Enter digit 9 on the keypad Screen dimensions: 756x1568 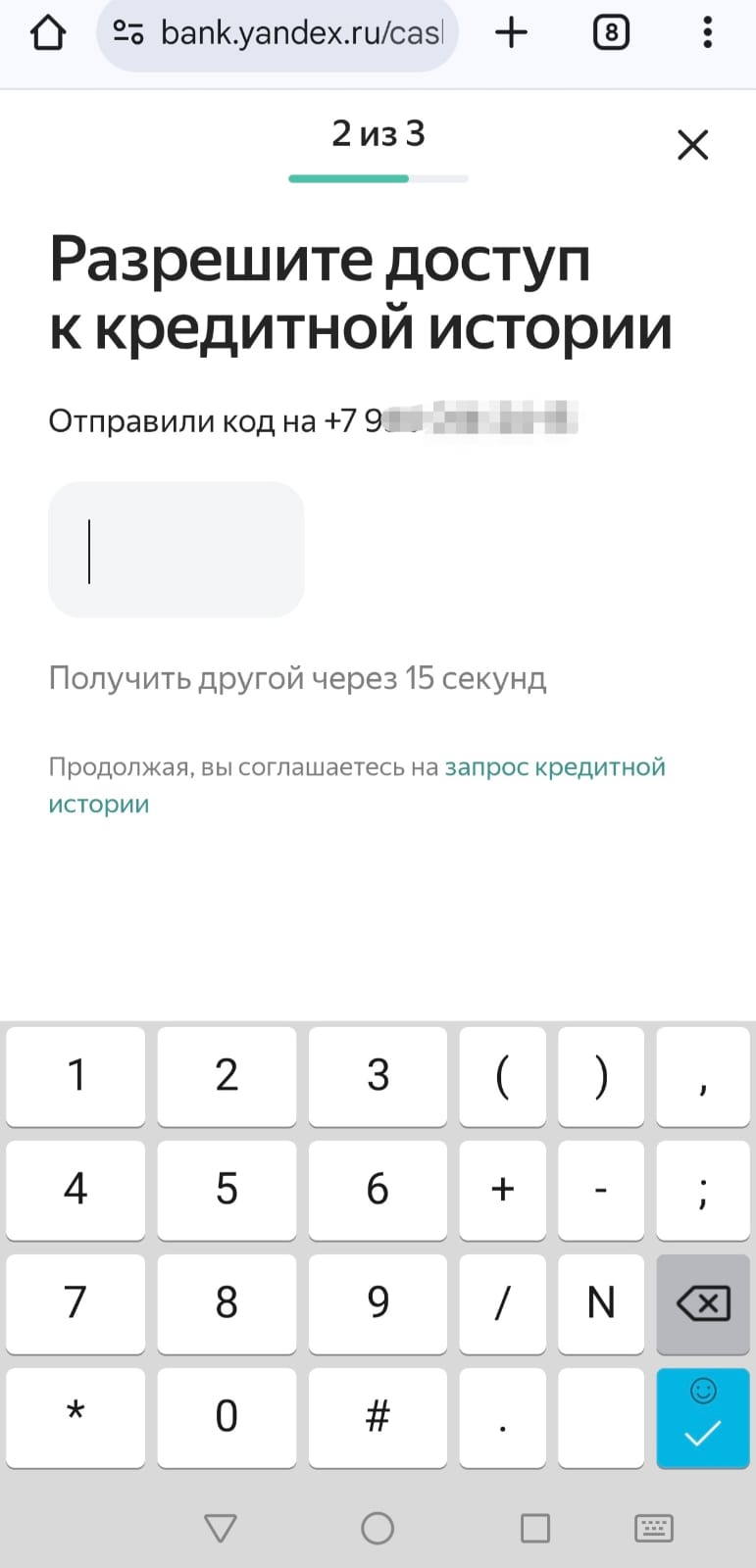(x=378, y=1302)
